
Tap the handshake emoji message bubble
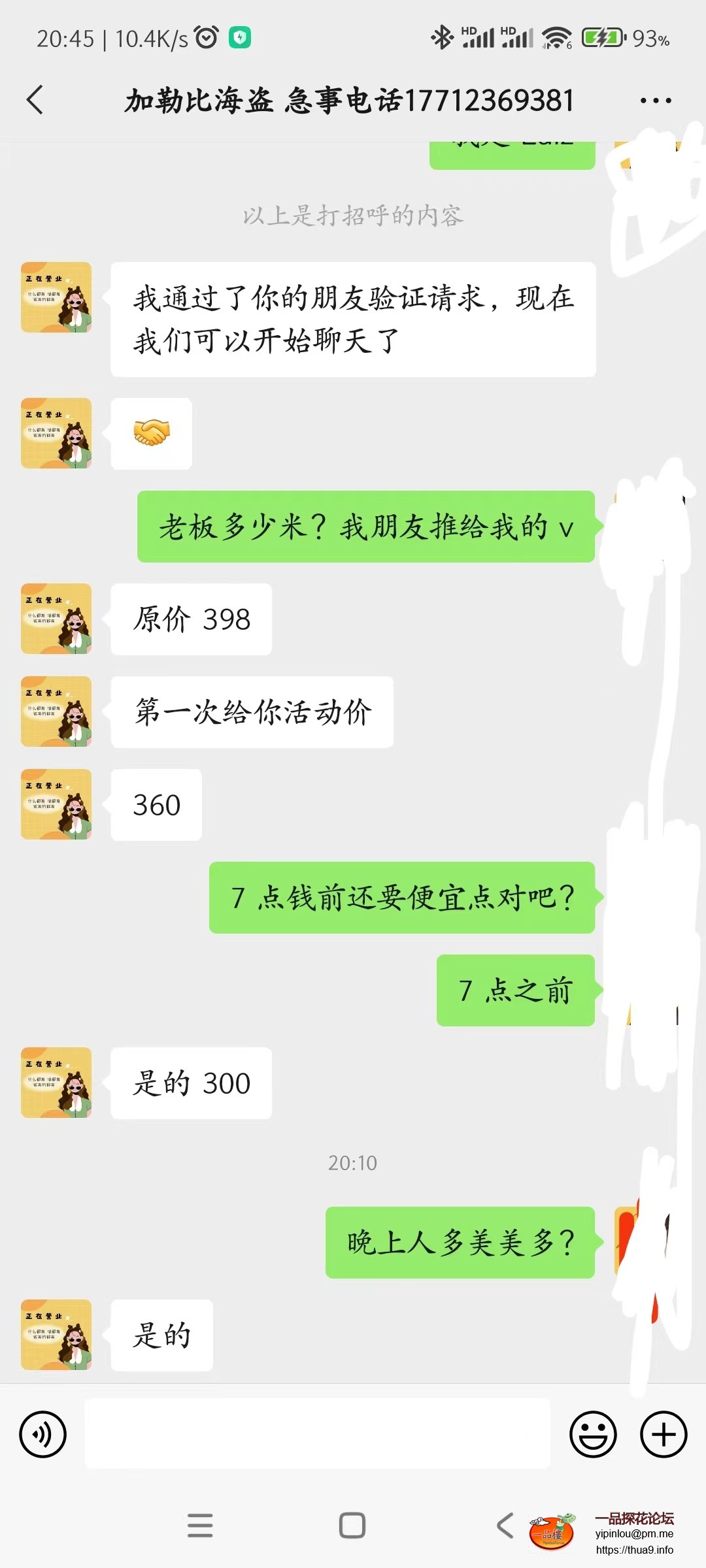click(x=152, y=434)
